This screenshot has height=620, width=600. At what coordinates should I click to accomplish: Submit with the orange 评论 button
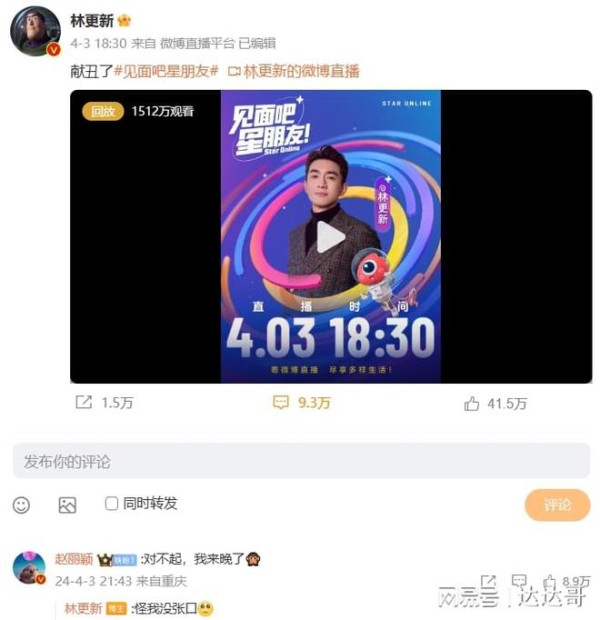point(556,505)
